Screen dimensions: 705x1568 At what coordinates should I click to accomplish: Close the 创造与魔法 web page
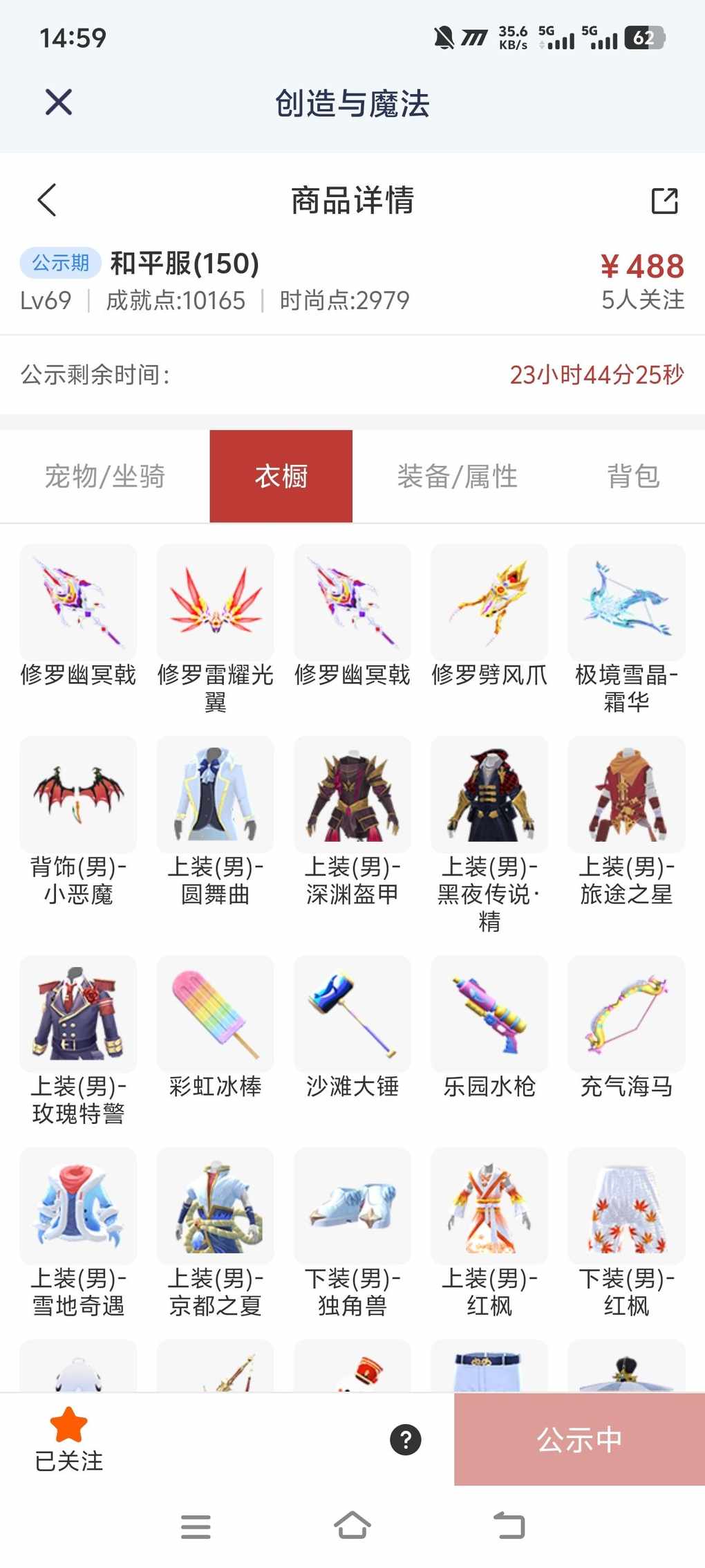tap(59, 102)
